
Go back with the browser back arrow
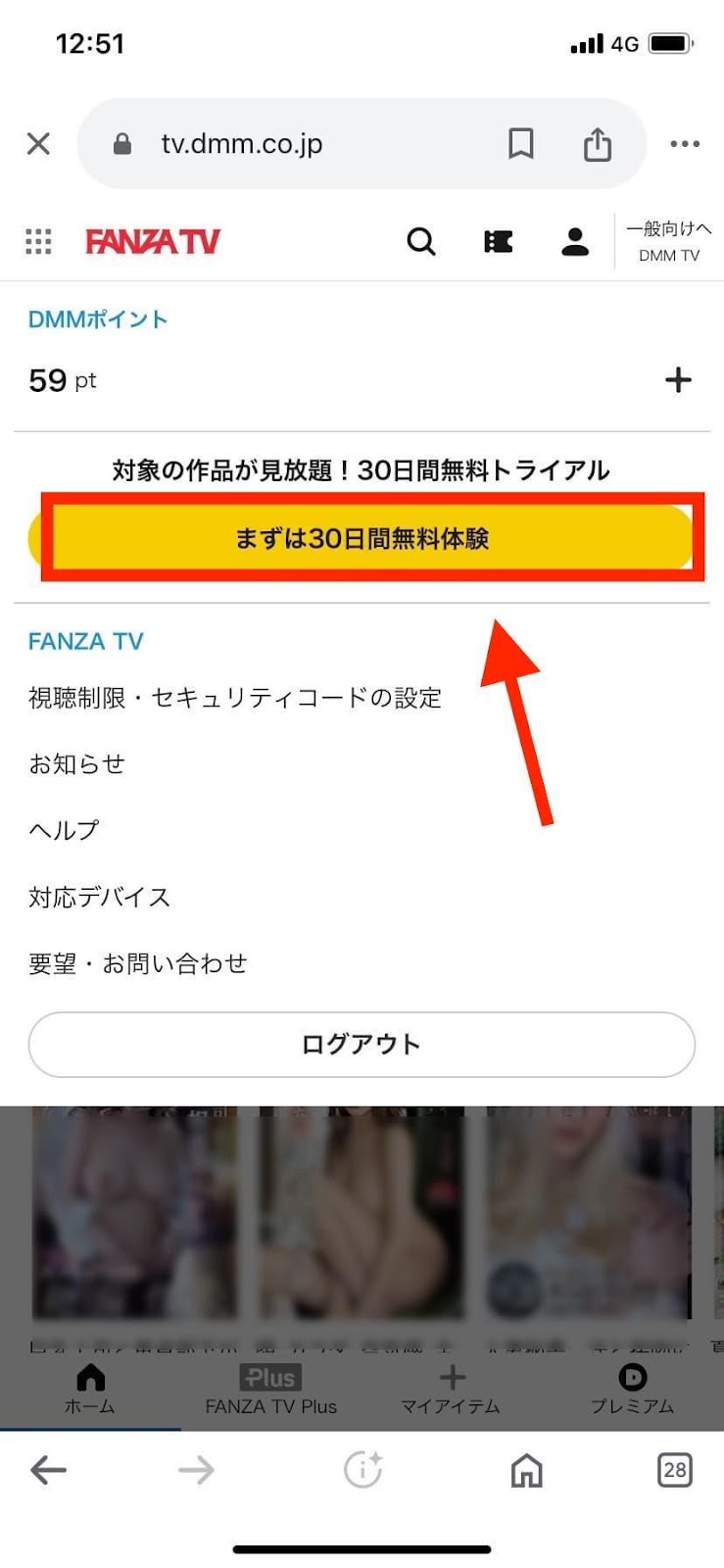[x=48, y=1469]
